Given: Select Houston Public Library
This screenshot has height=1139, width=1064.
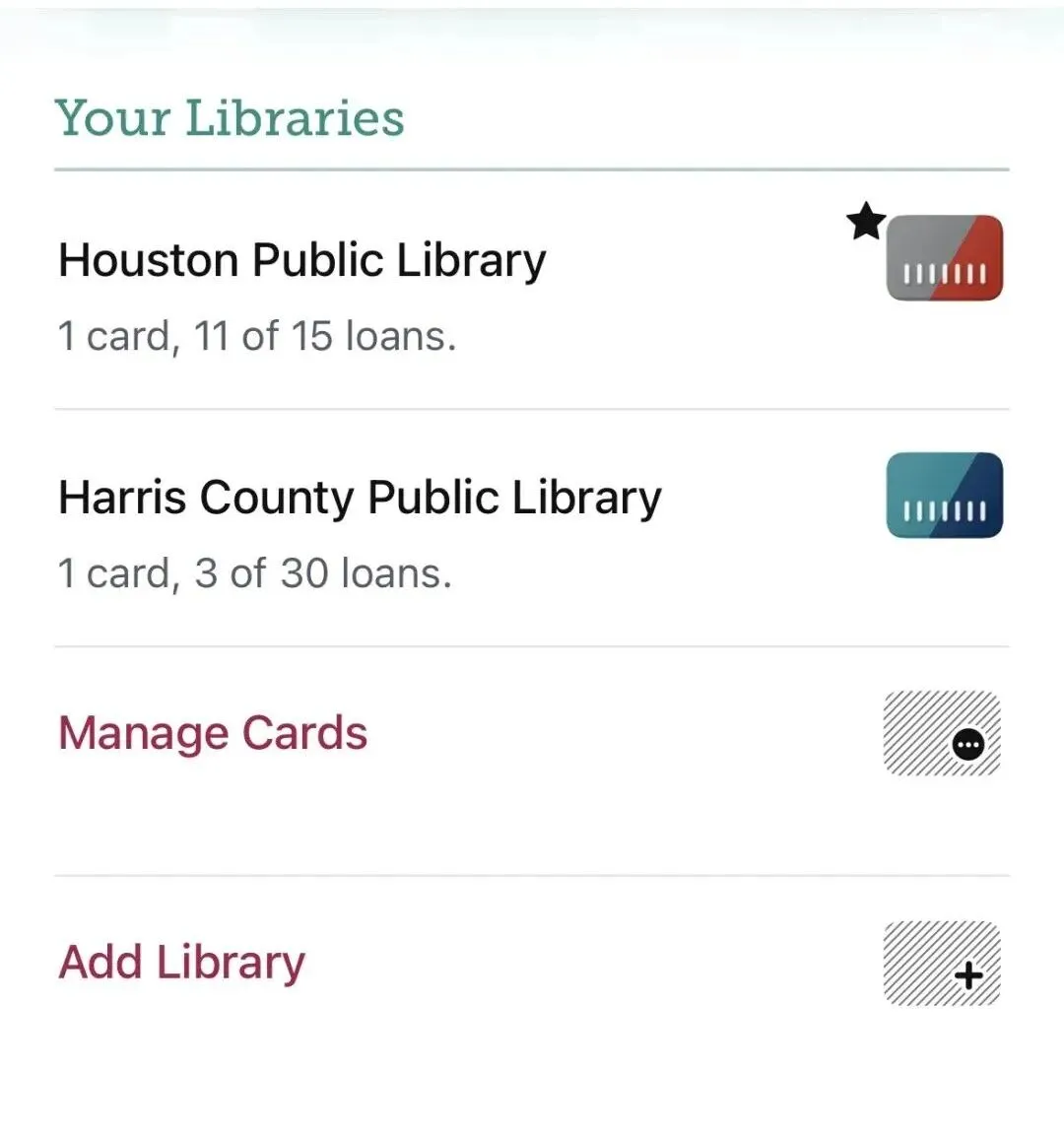Looking at the screenshot, I should click(301, 261).
